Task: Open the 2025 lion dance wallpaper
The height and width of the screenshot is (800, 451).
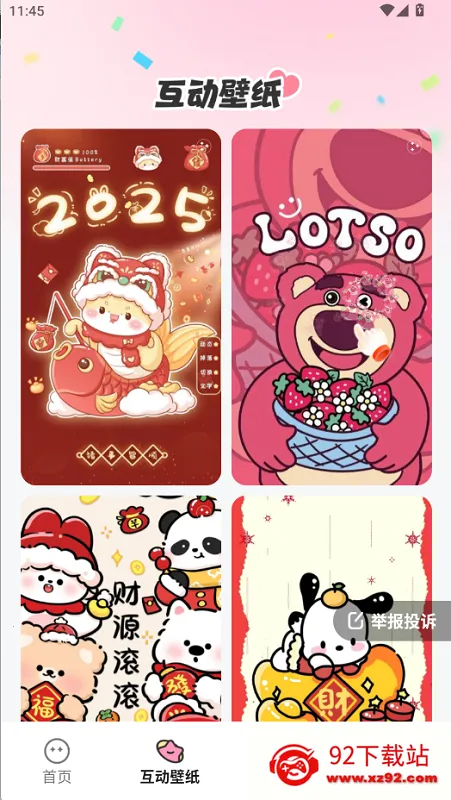Action: coord(121,307)
